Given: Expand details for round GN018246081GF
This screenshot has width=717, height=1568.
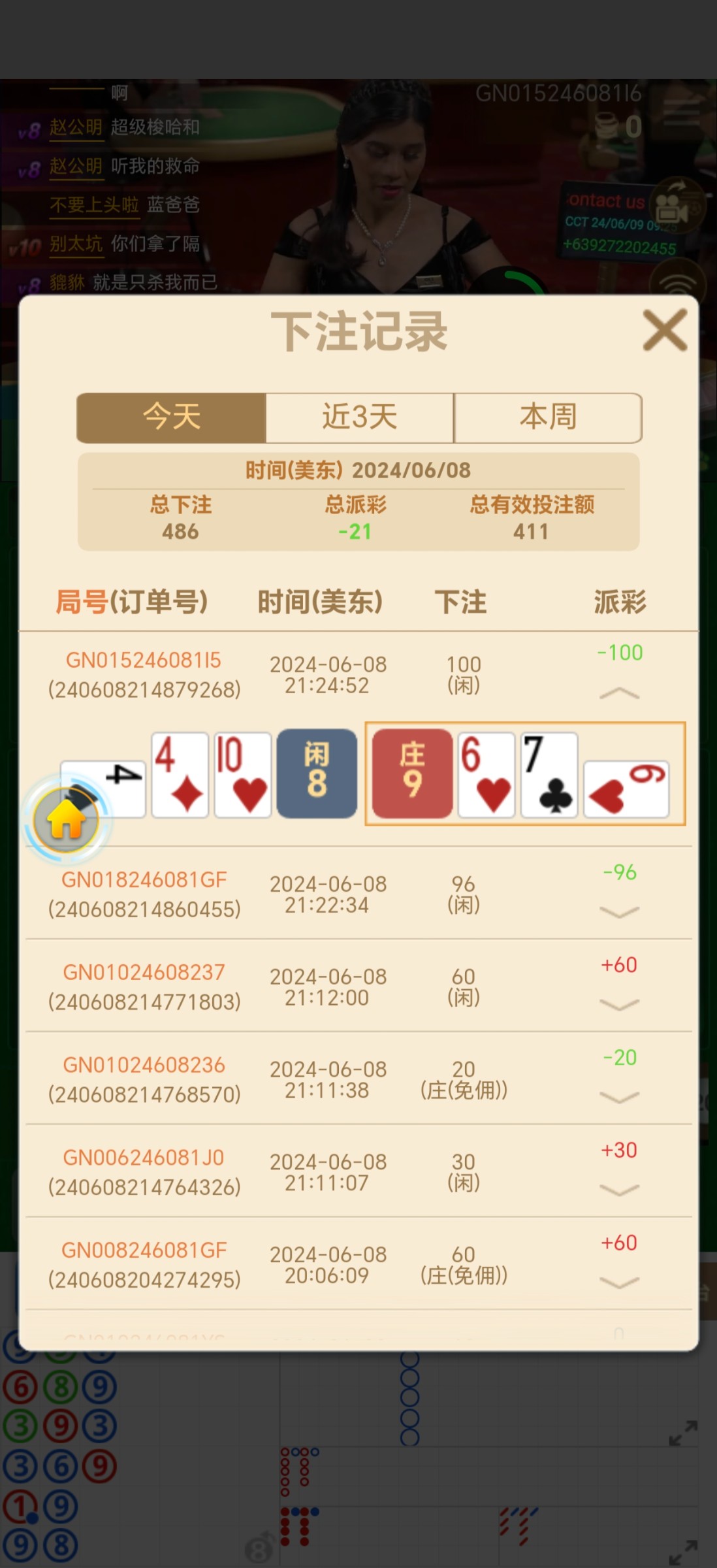Looking at the screenshot, I should [619, 912].
